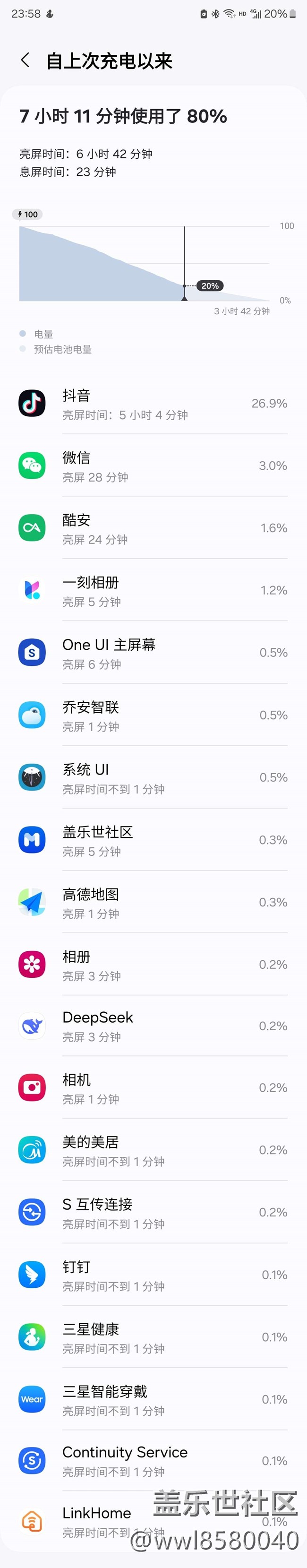Screen dimensions: 307x1568
Task: Select the 一刻相册 usage row
Action: pyautogui.click(x=153, y=591)
